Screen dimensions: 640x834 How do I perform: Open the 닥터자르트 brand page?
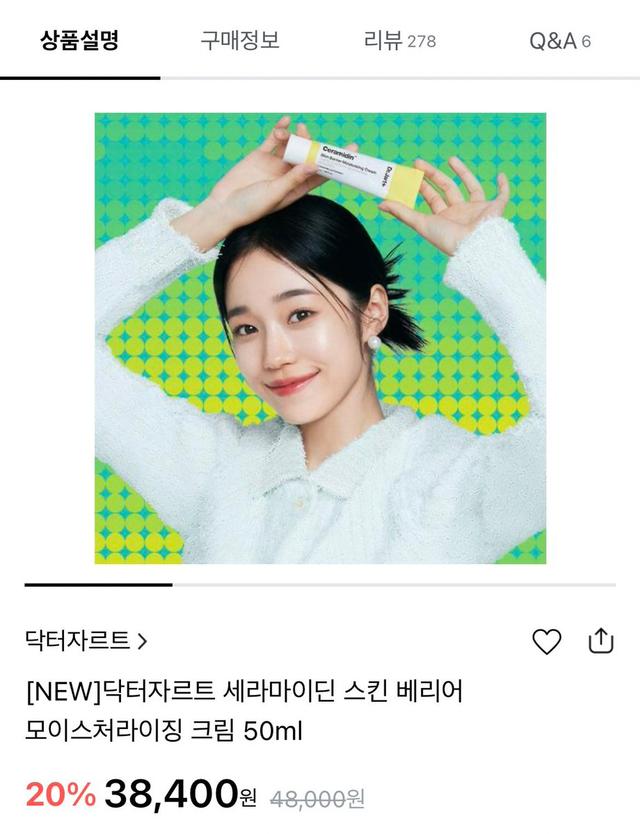point(87,640)
